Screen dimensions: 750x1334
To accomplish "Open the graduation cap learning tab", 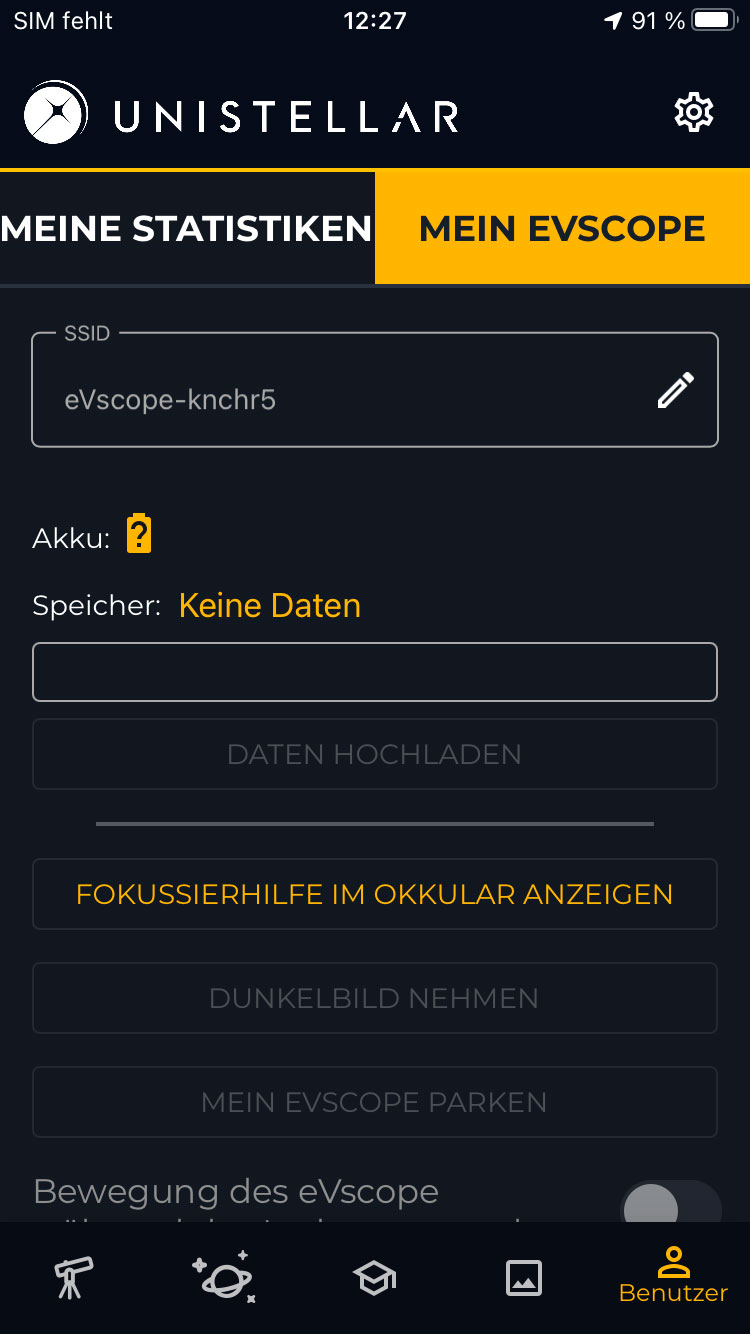I will pos(375,1278).
